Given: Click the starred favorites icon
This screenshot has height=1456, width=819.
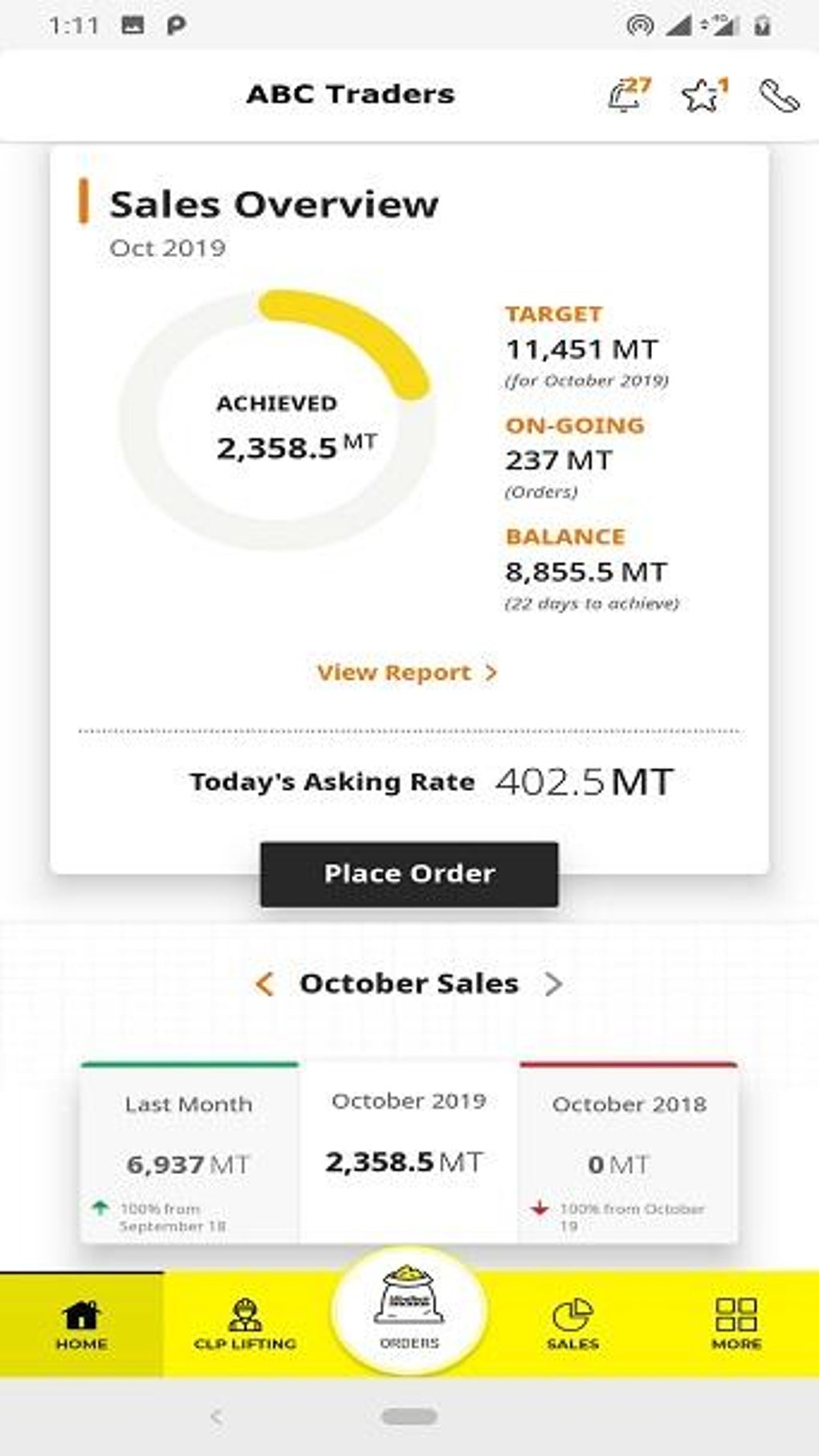Looking at the screenshot, I should pyautogui.click(x=700, y=96).
